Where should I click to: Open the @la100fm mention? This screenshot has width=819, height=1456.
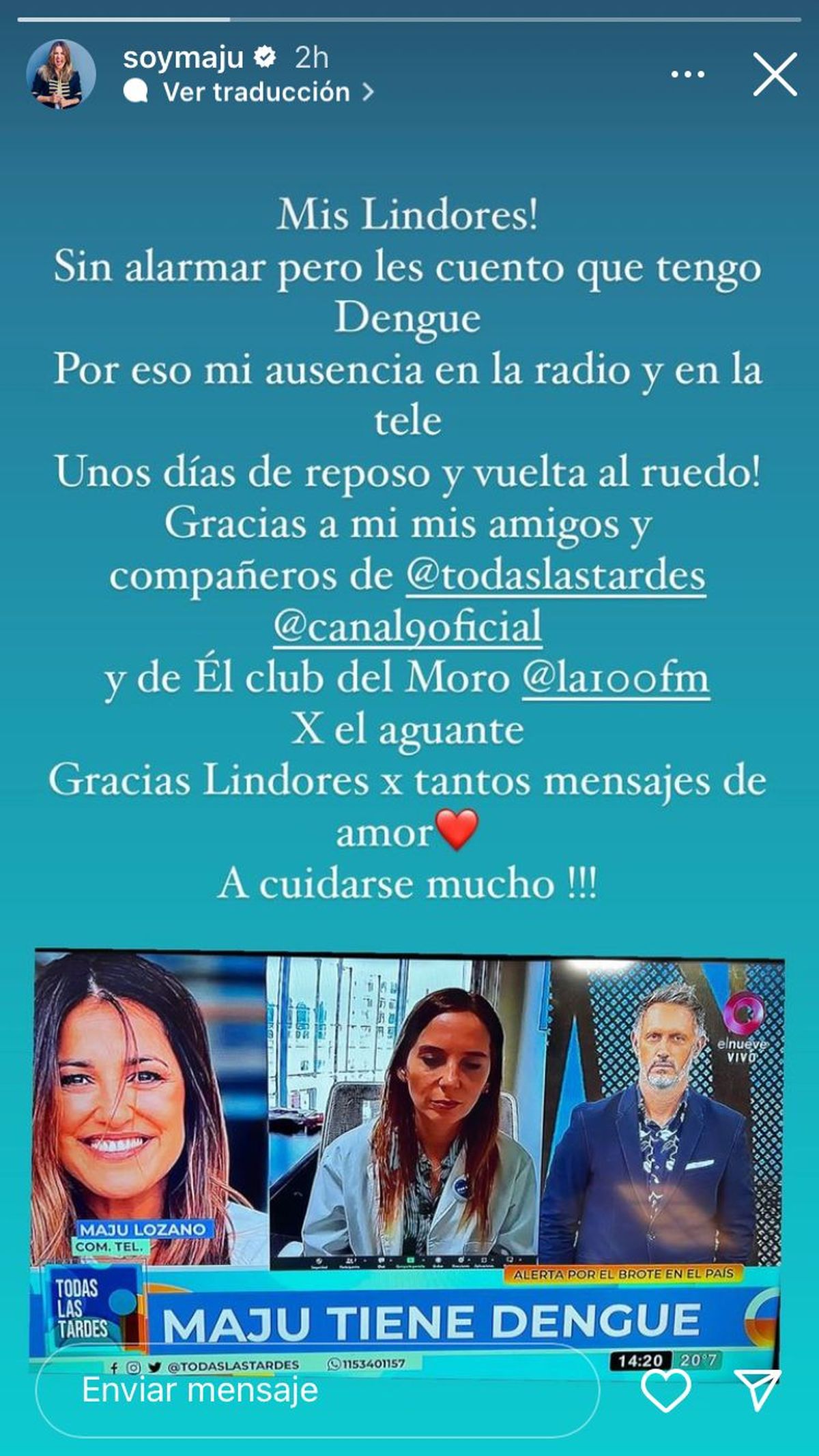[616, 678]
